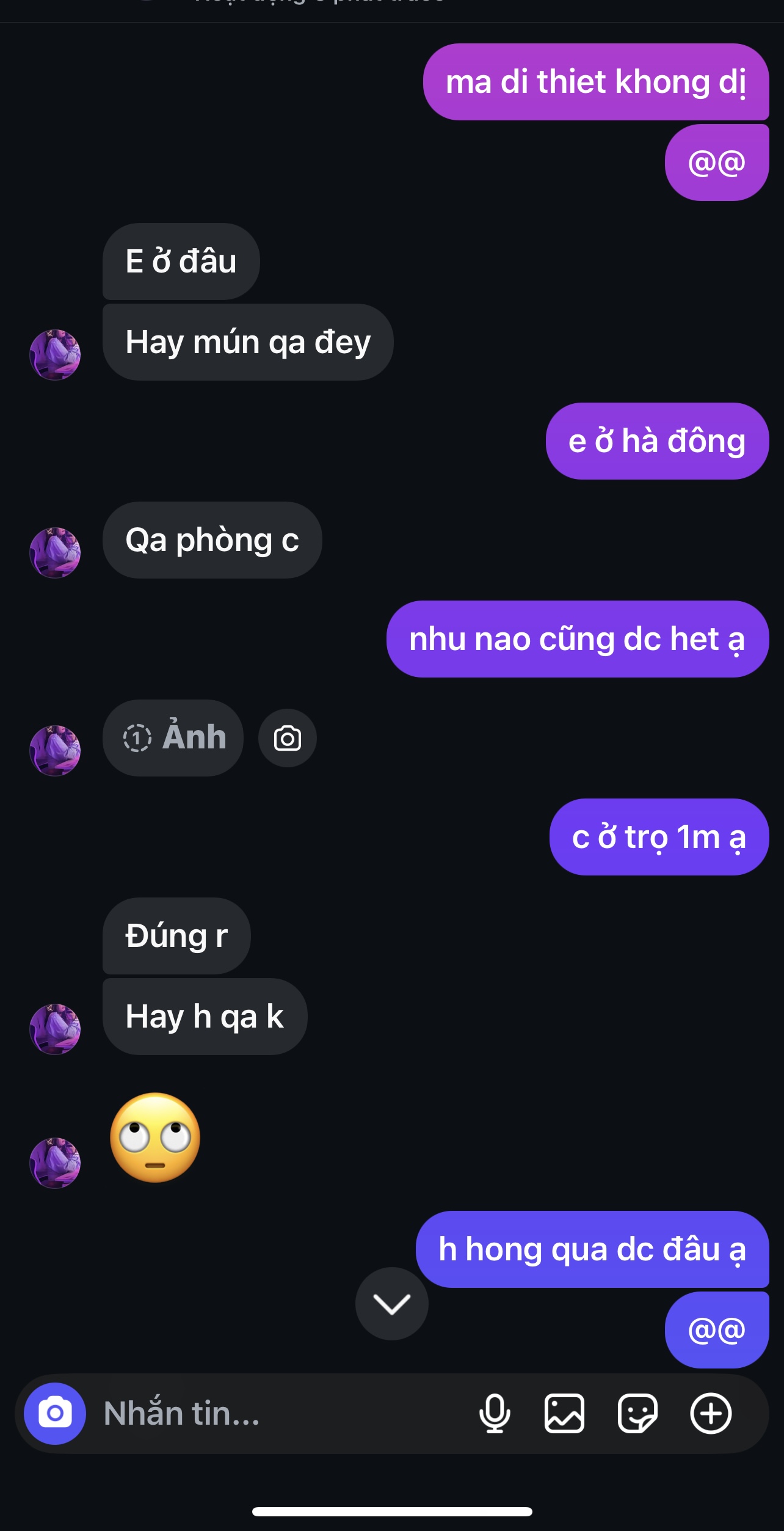Open the photo gallery picker
The width and height of the screenshot is (784, 1531).
pos(564,1413)
